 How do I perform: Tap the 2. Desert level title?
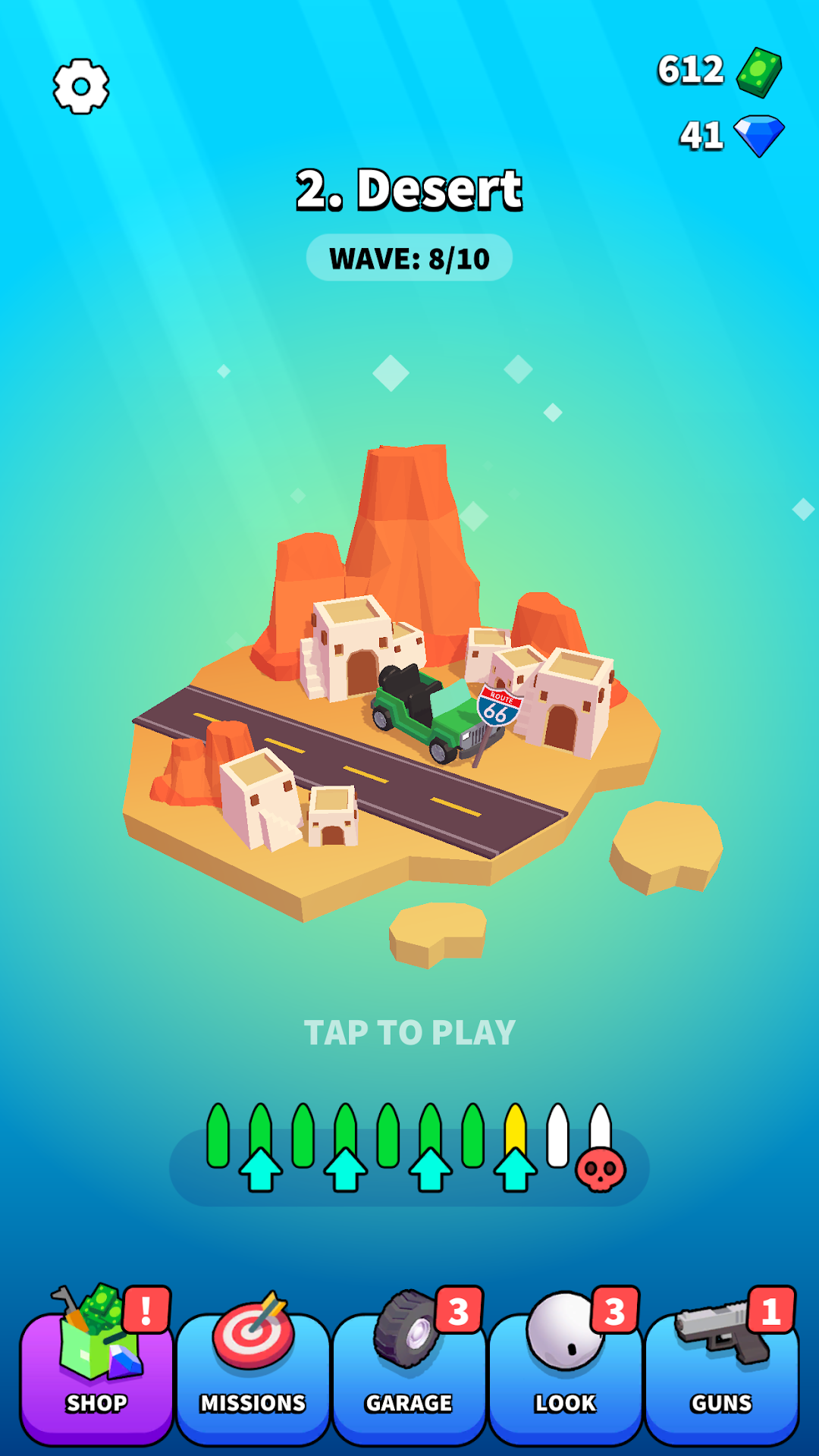[409, 187]
